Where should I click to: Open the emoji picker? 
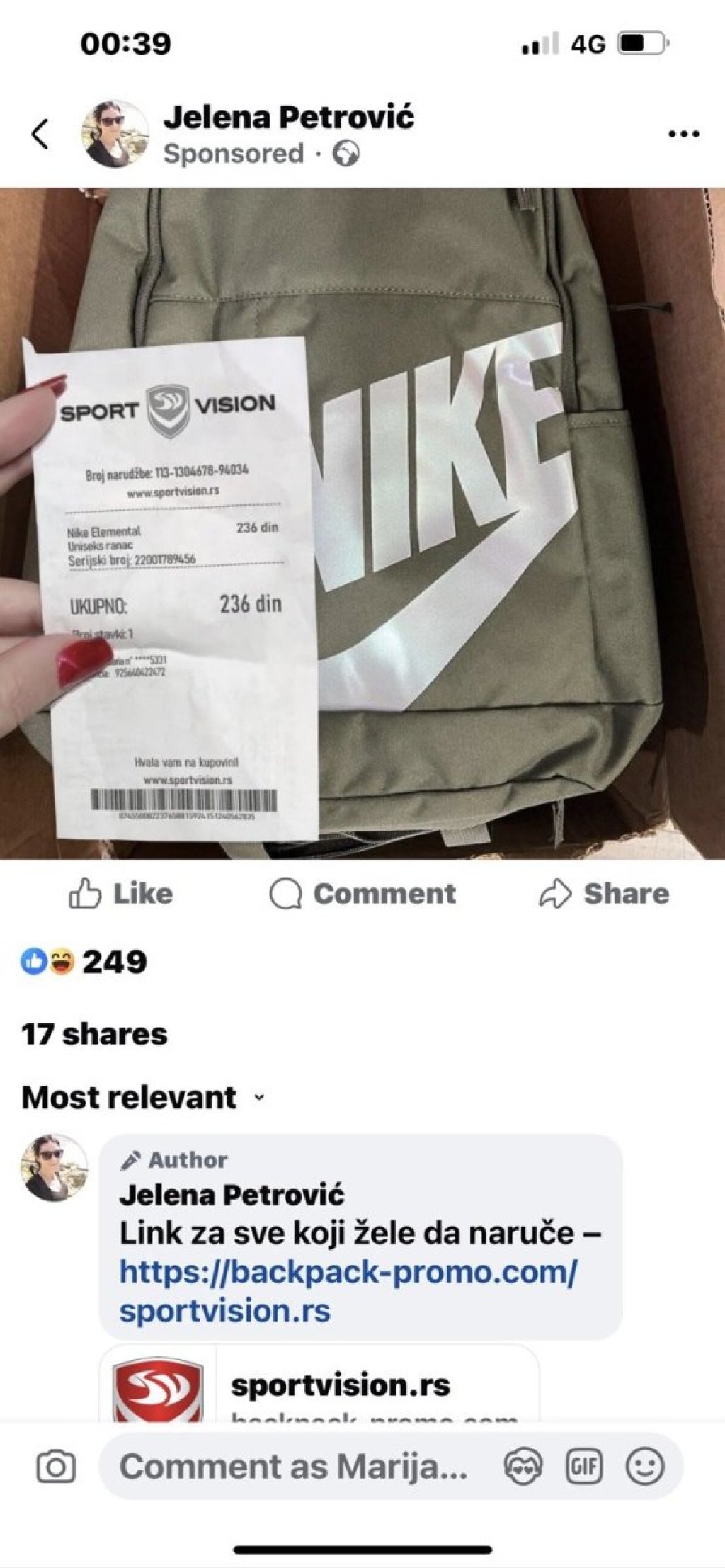645,1466
